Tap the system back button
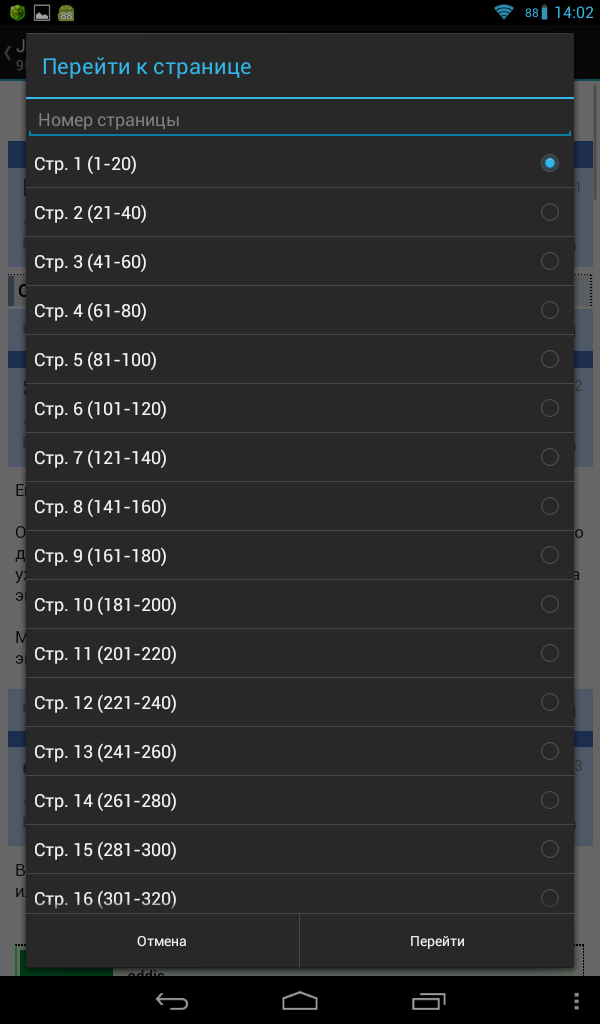The width and height of the screenshot is (600, 1024). click(172, 1000)
